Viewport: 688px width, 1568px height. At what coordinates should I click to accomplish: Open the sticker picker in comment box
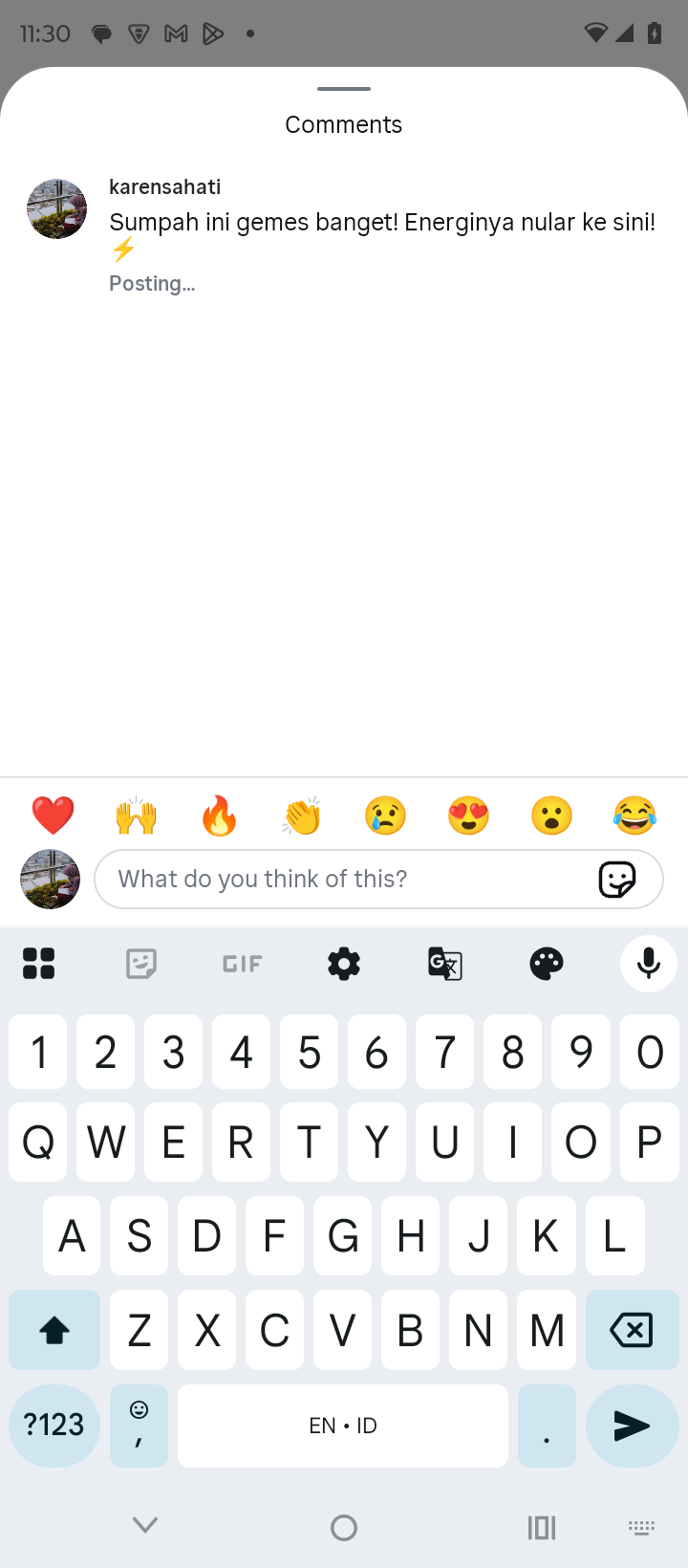coord(617,879)
